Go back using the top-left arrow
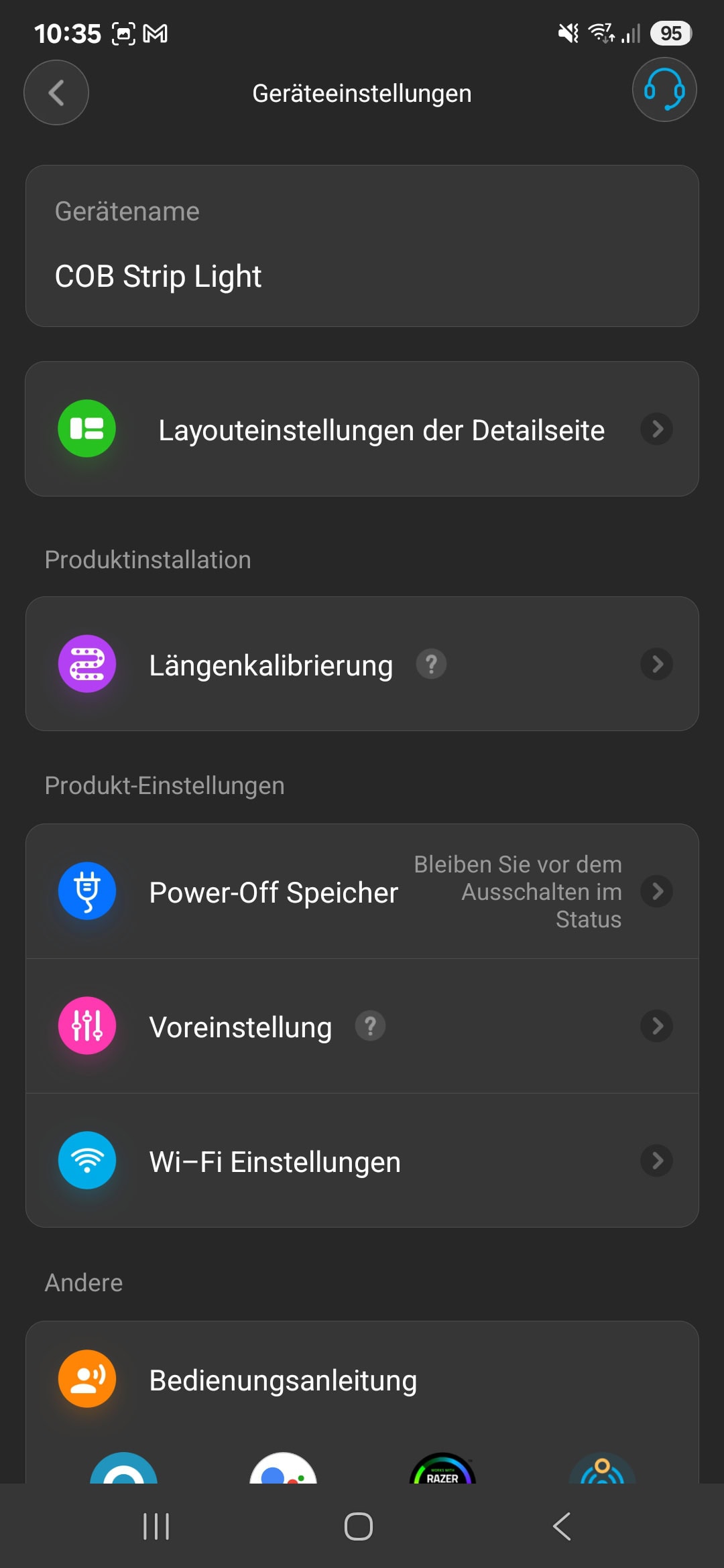724x1568 pixels. (x=56, y=92)
